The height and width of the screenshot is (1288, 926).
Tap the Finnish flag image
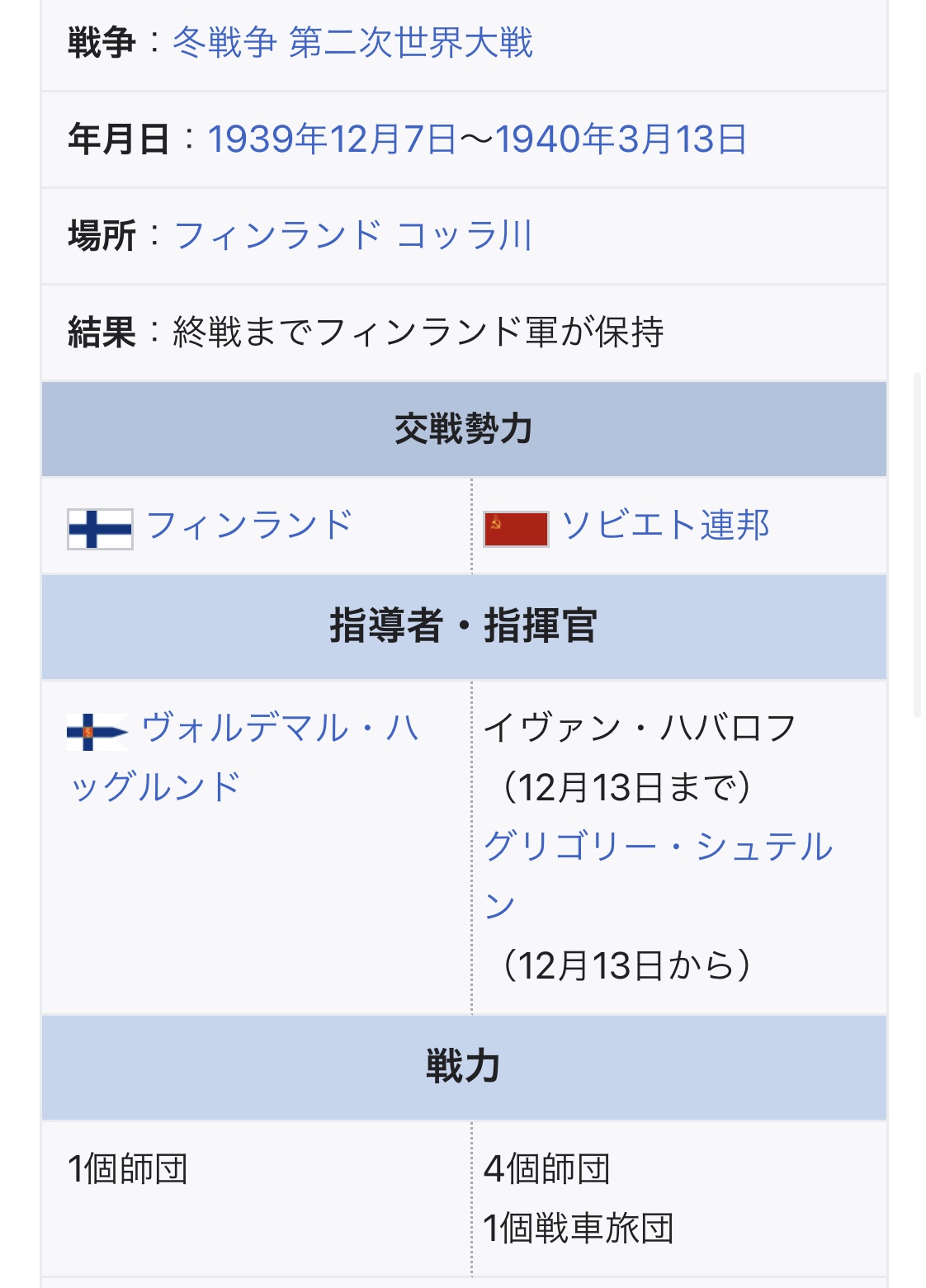click(100, 529)
